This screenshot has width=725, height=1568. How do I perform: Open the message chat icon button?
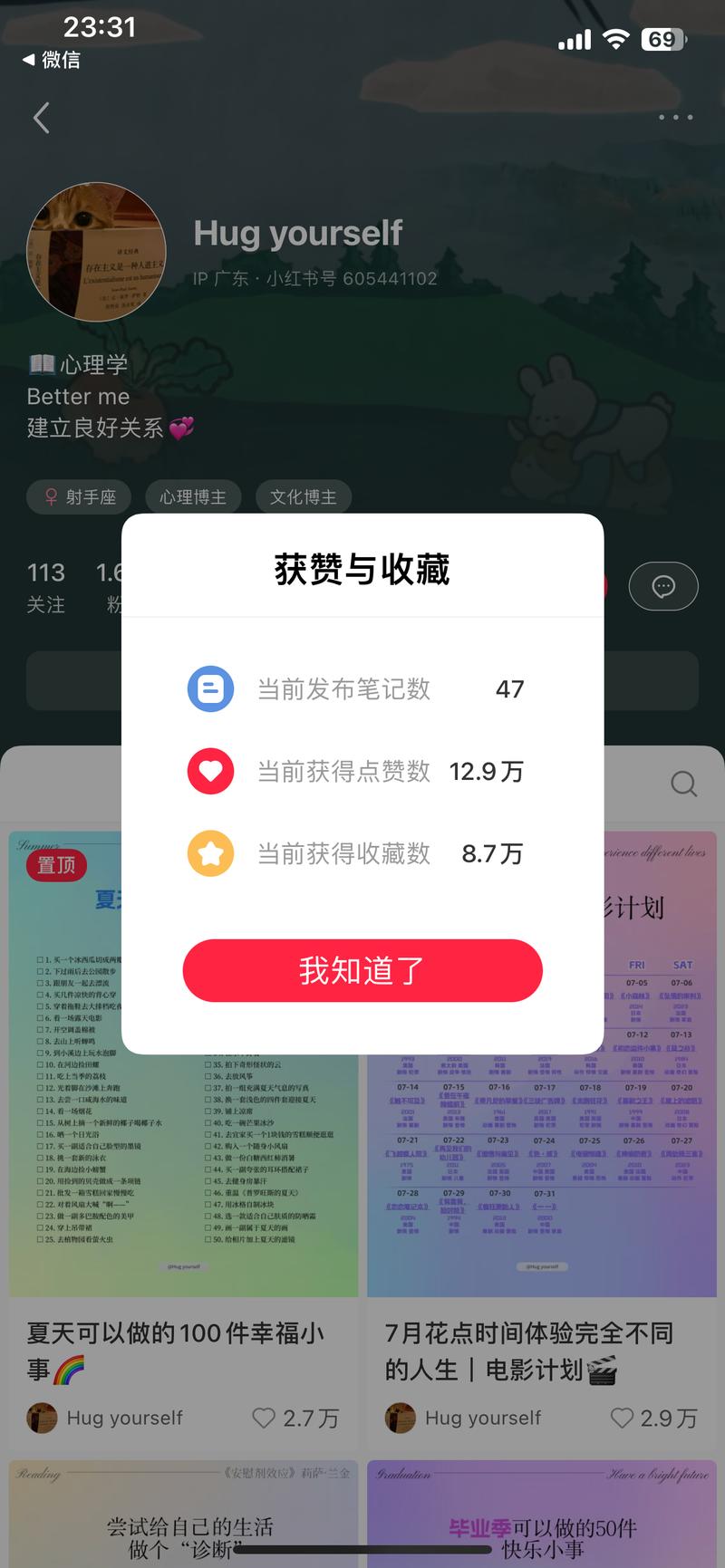[663, 586]
